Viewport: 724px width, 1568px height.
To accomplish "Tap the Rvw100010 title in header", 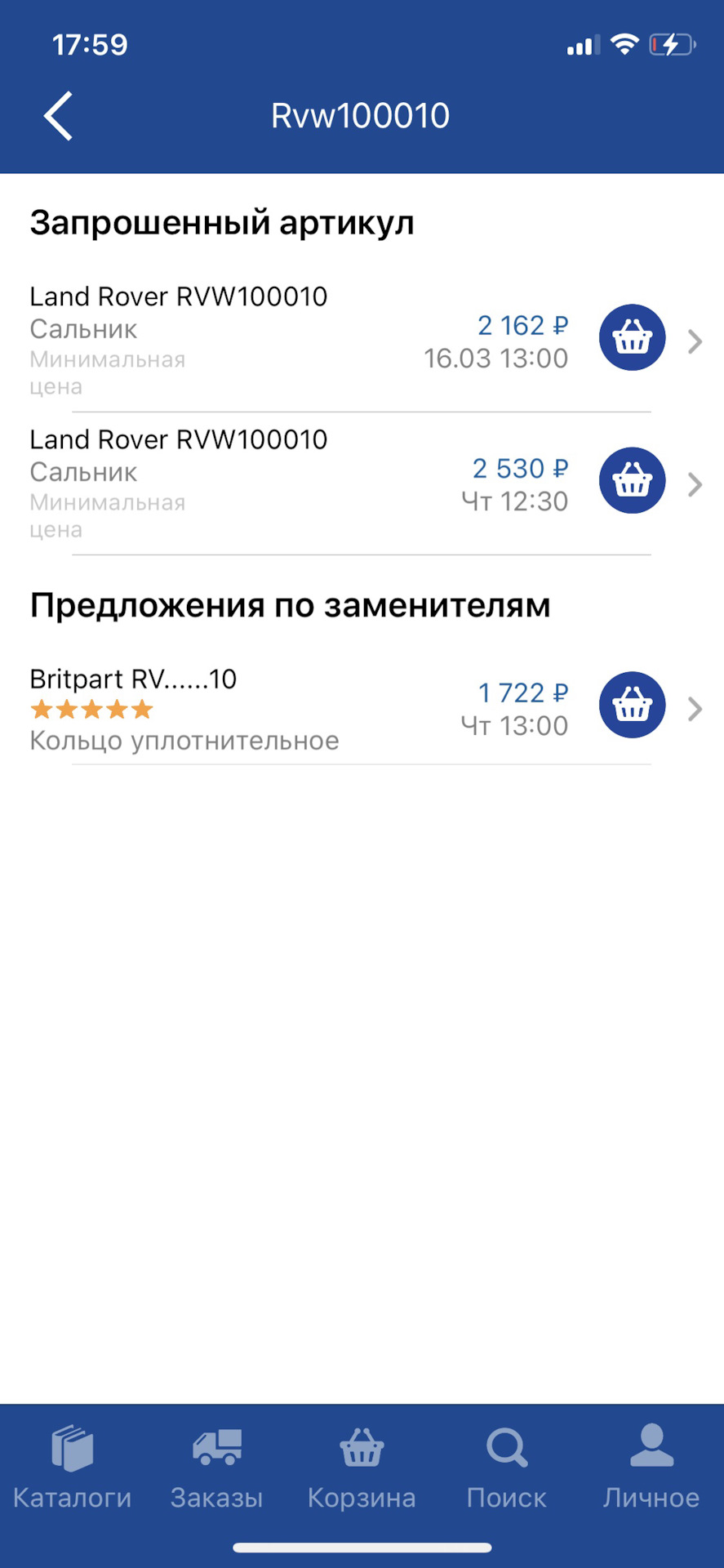I will (362, 114).
